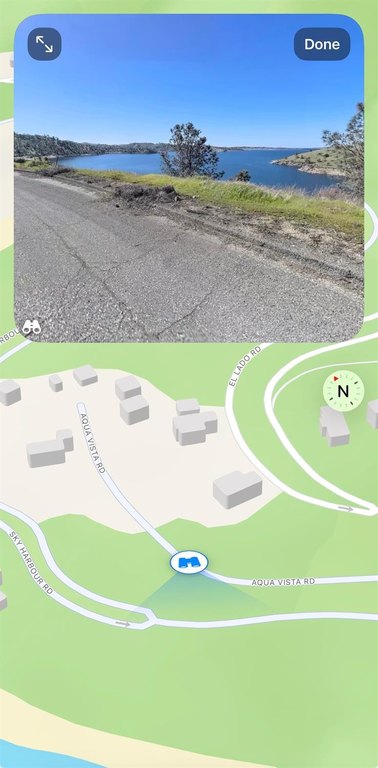Tap the Look Around binoculars map marker
This screenshot has height=768, width=378.
pos(189,562)
